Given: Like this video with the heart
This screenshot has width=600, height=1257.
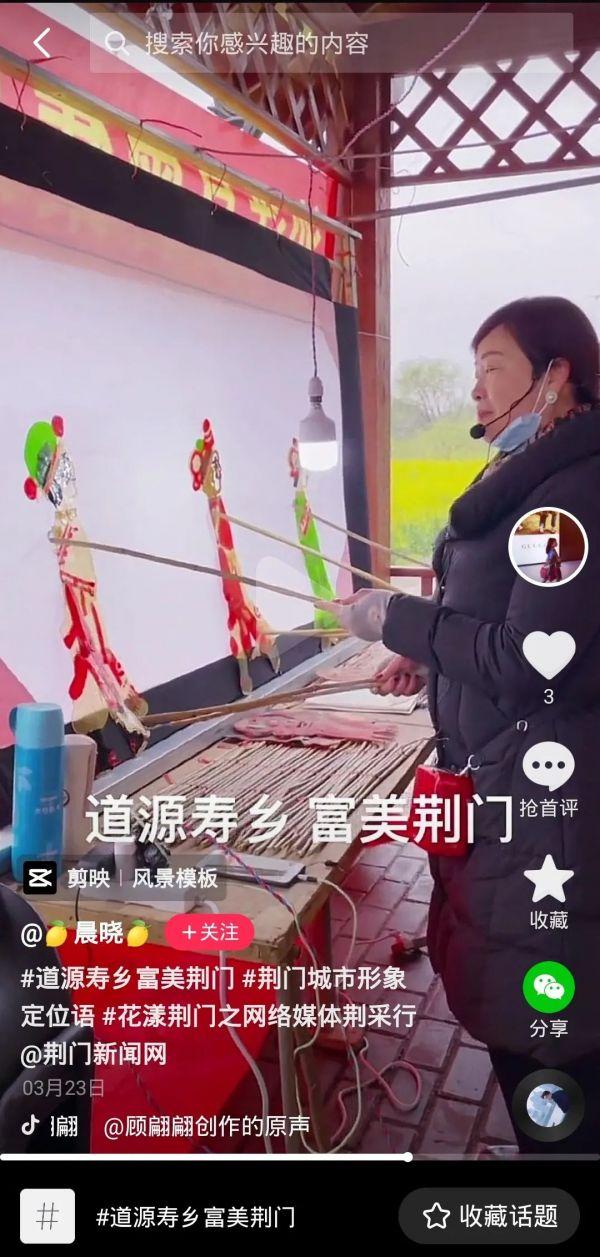Looking at the screenshot, I should click(548, 656).
